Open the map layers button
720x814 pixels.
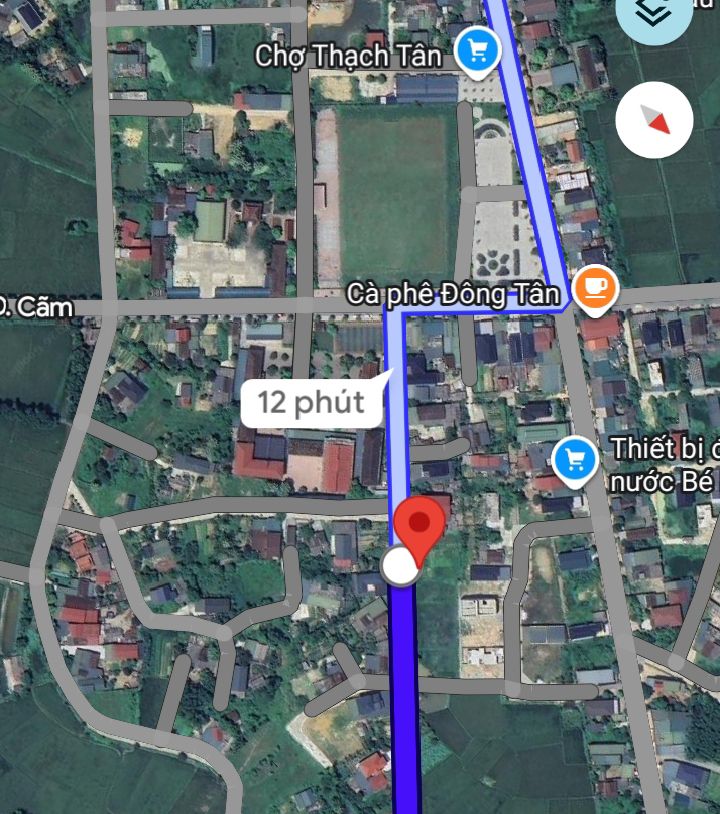pyautogui.click(x=654, y=14)
